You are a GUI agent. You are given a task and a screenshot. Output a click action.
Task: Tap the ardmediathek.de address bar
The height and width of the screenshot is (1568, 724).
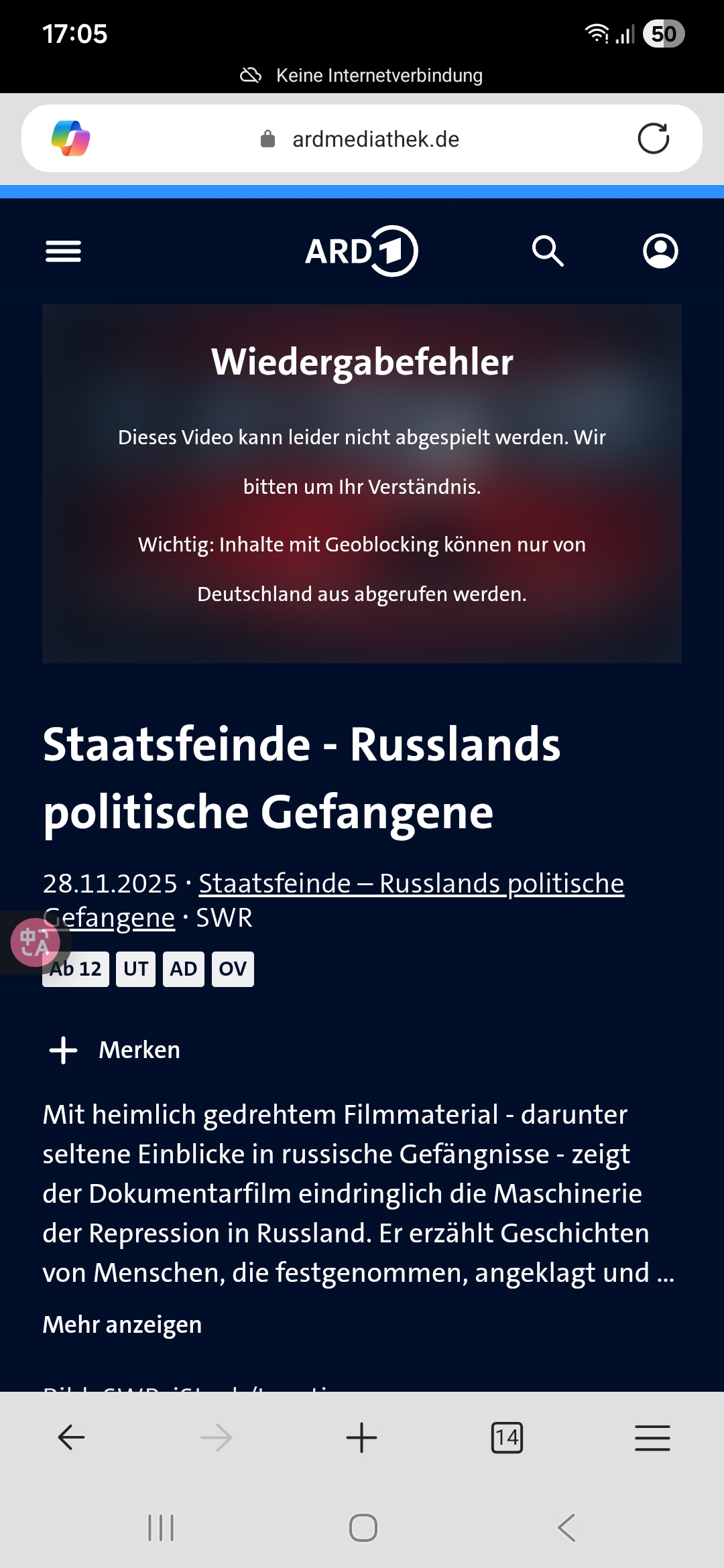pos(375,139)
